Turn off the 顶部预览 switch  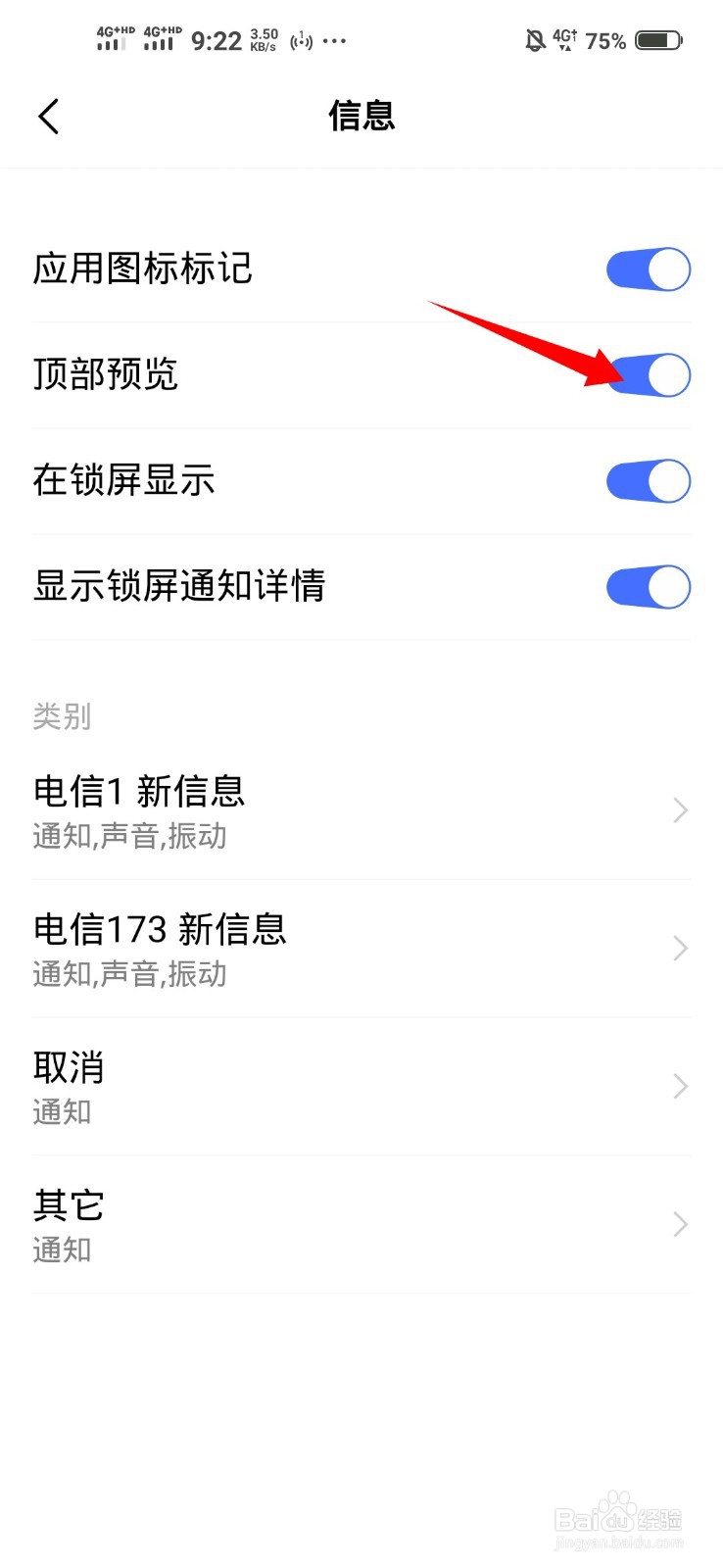[x=648, y=374]
